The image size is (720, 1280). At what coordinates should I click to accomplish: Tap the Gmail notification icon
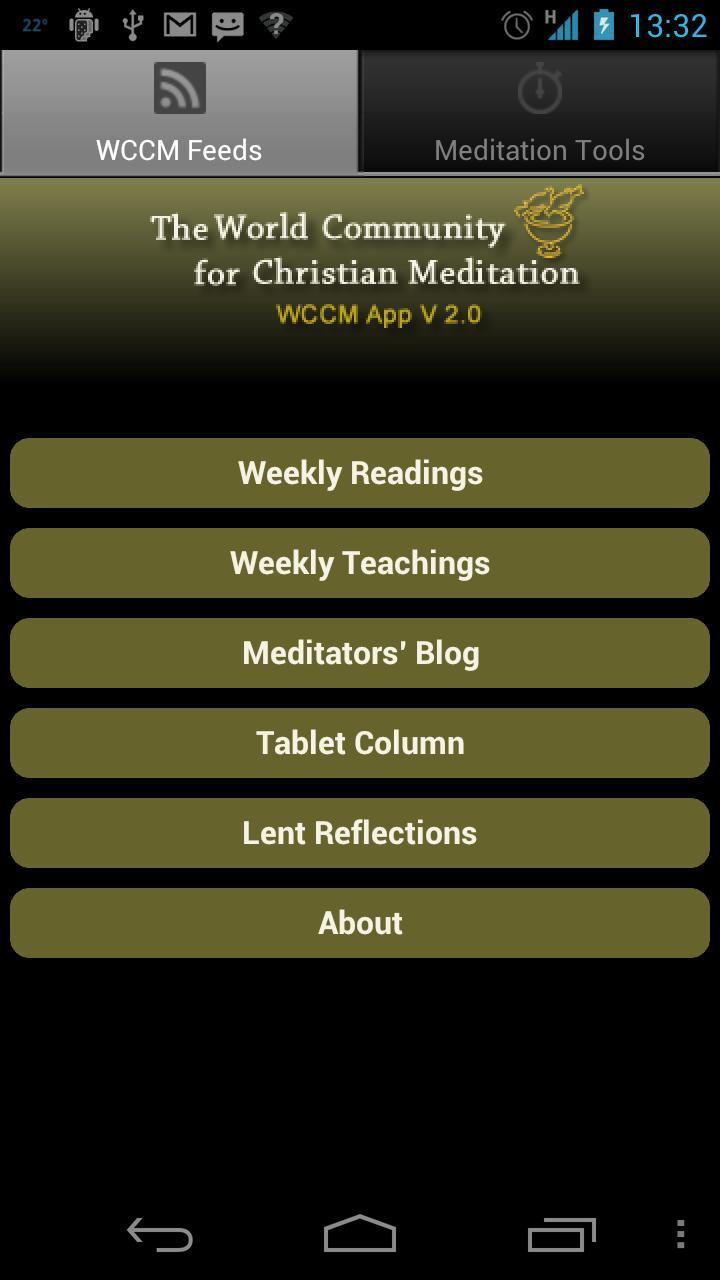181,24
